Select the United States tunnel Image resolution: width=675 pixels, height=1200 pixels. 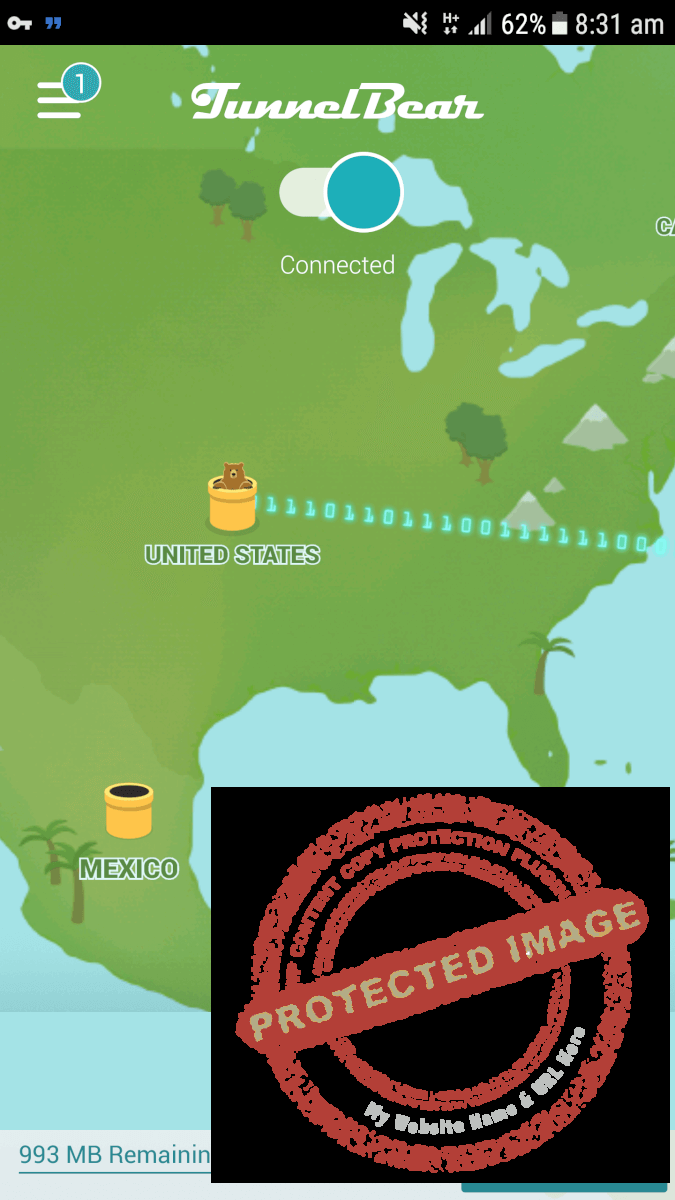232,497
